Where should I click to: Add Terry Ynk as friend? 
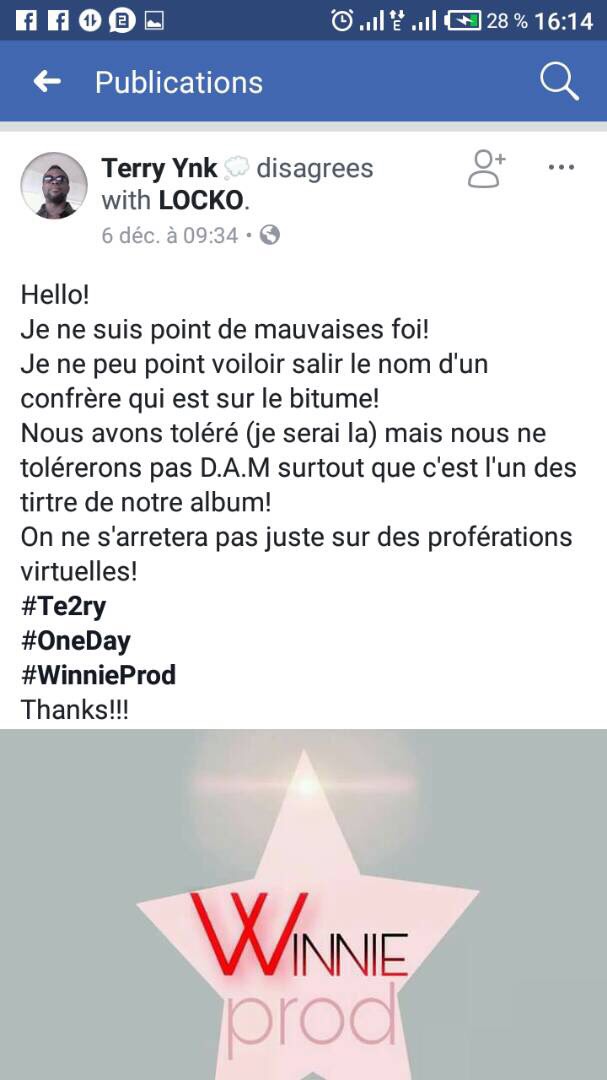(x=486, y=169)
